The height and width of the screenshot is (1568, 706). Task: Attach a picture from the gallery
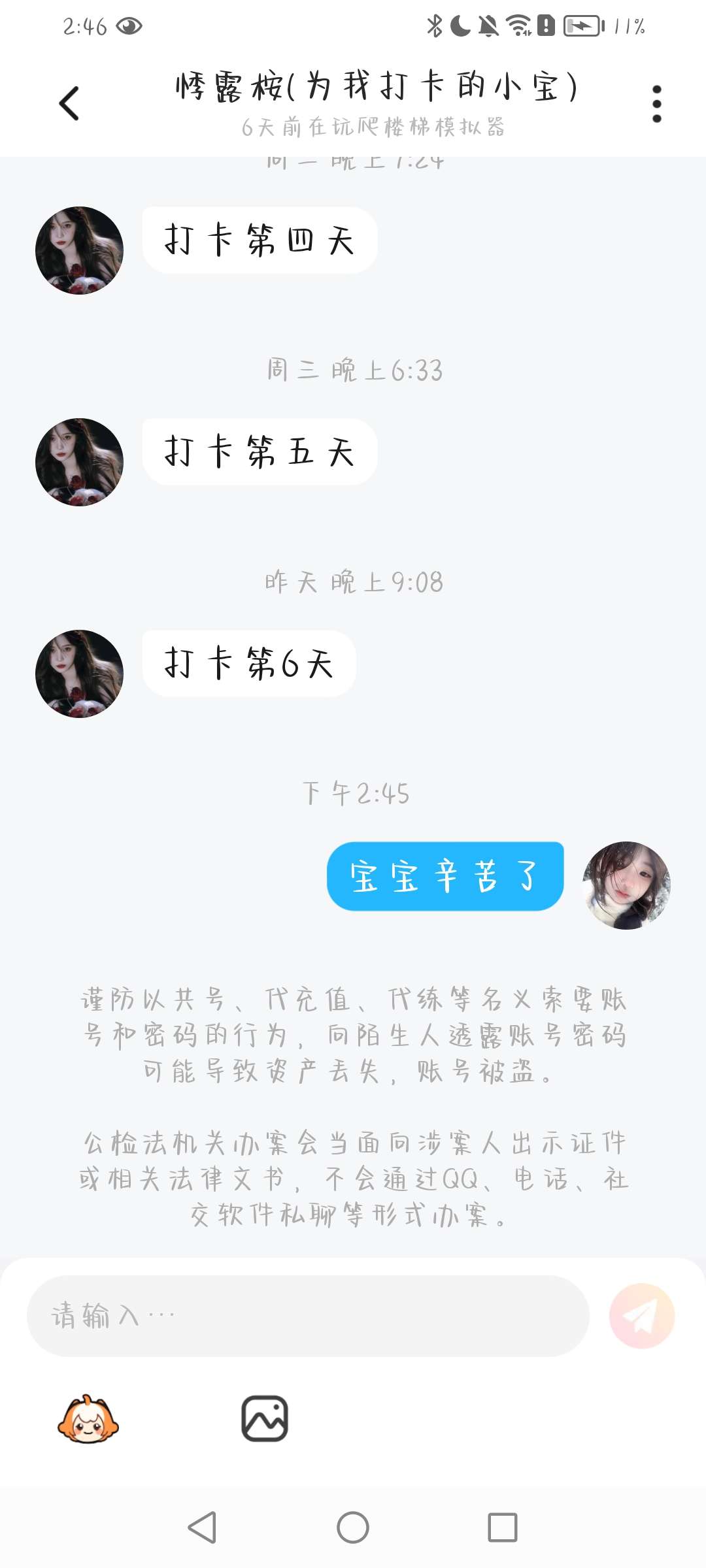click(x=265, y=1419)
